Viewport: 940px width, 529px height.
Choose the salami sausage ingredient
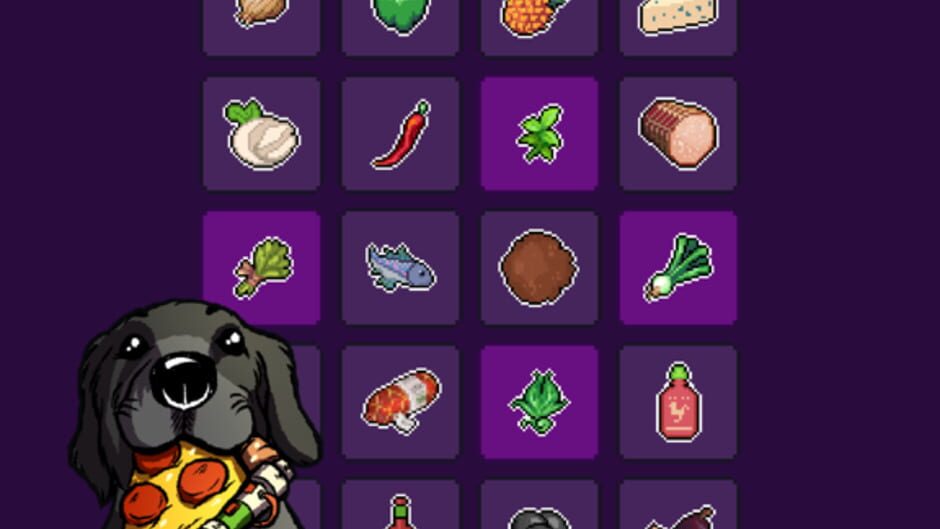[400, 402]
